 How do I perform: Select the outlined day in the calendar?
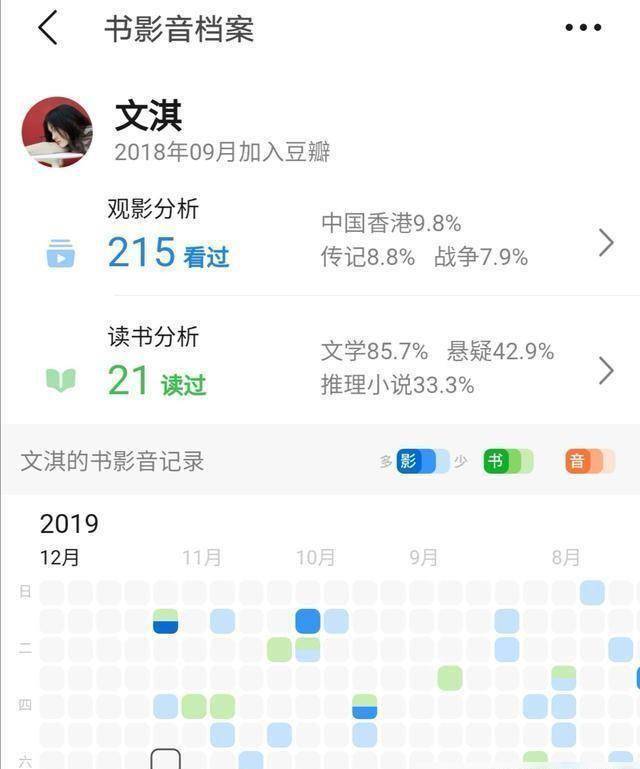tap(166, 760)
